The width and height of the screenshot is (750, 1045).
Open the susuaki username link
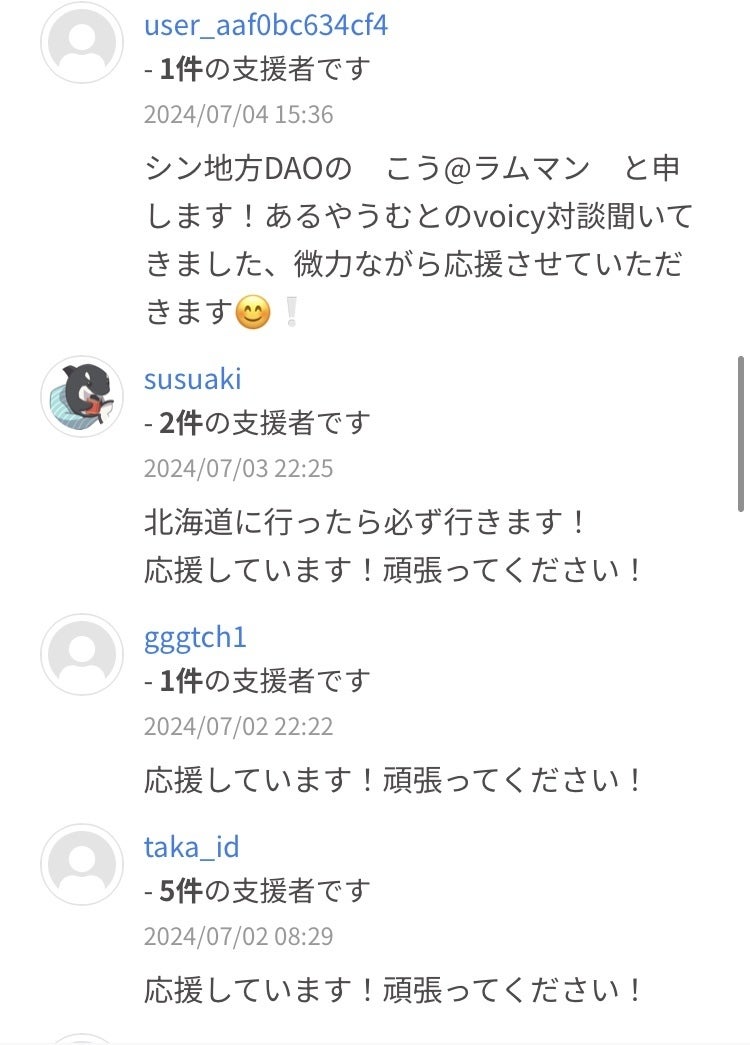193,379
